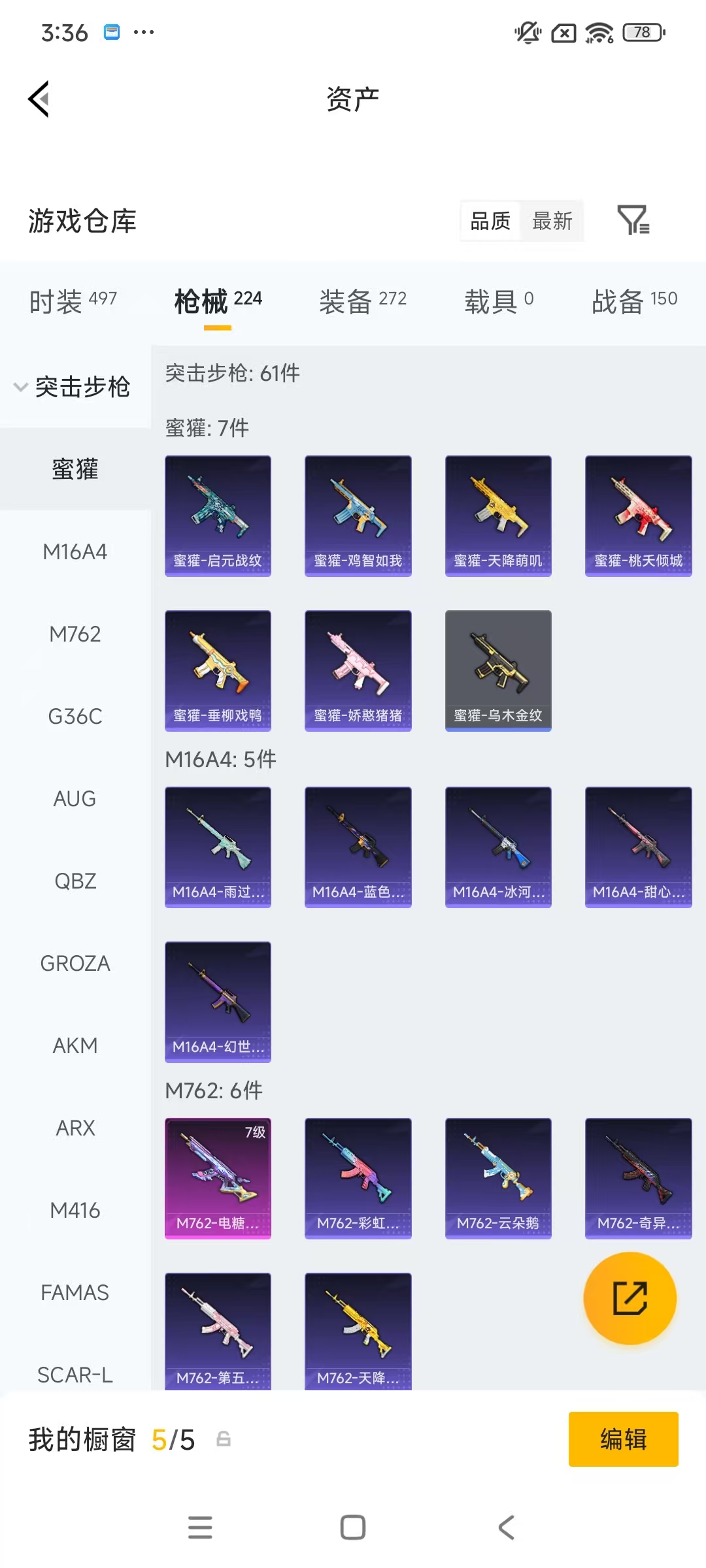Screen dimensions: 706x1568
Task: Tap the system home button
Action: (353, 1527)
